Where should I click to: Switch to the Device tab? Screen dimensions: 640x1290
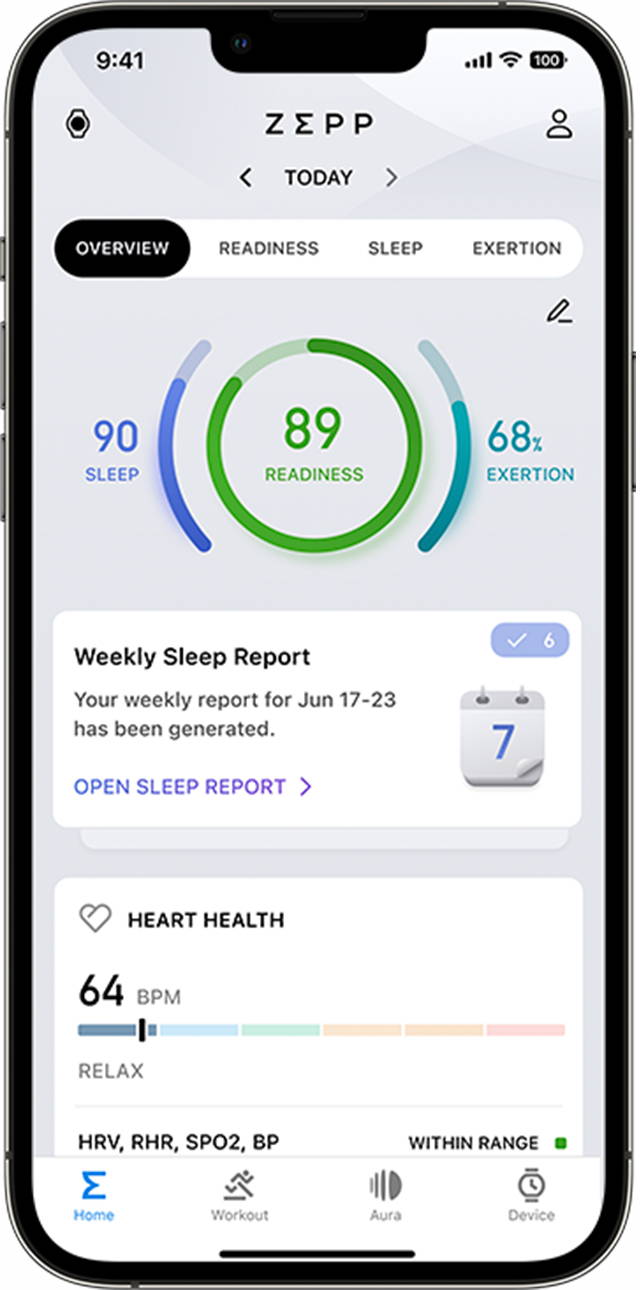click(531, 1196)
